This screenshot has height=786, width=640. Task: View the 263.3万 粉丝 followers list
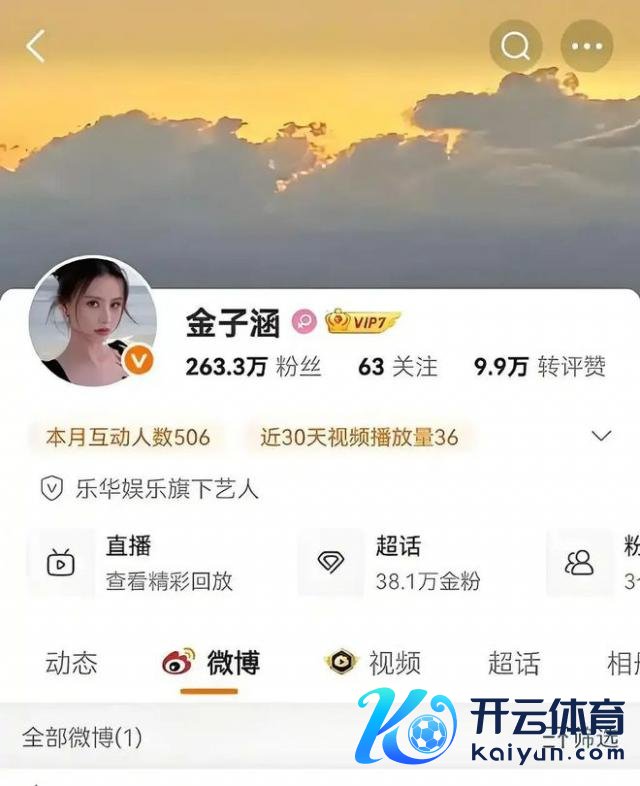tap(253, 367)
